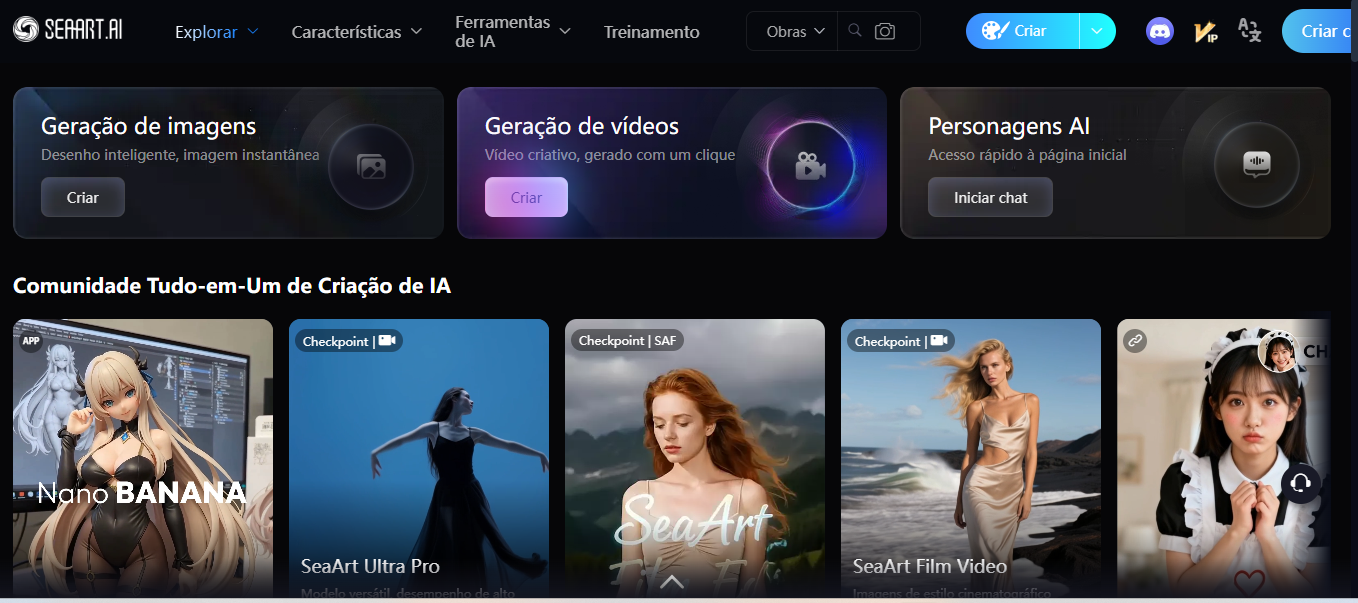The image size is (1358, 603).
Task: Open the Ferramentas de IA menu
Action: (x=512, y=31)
